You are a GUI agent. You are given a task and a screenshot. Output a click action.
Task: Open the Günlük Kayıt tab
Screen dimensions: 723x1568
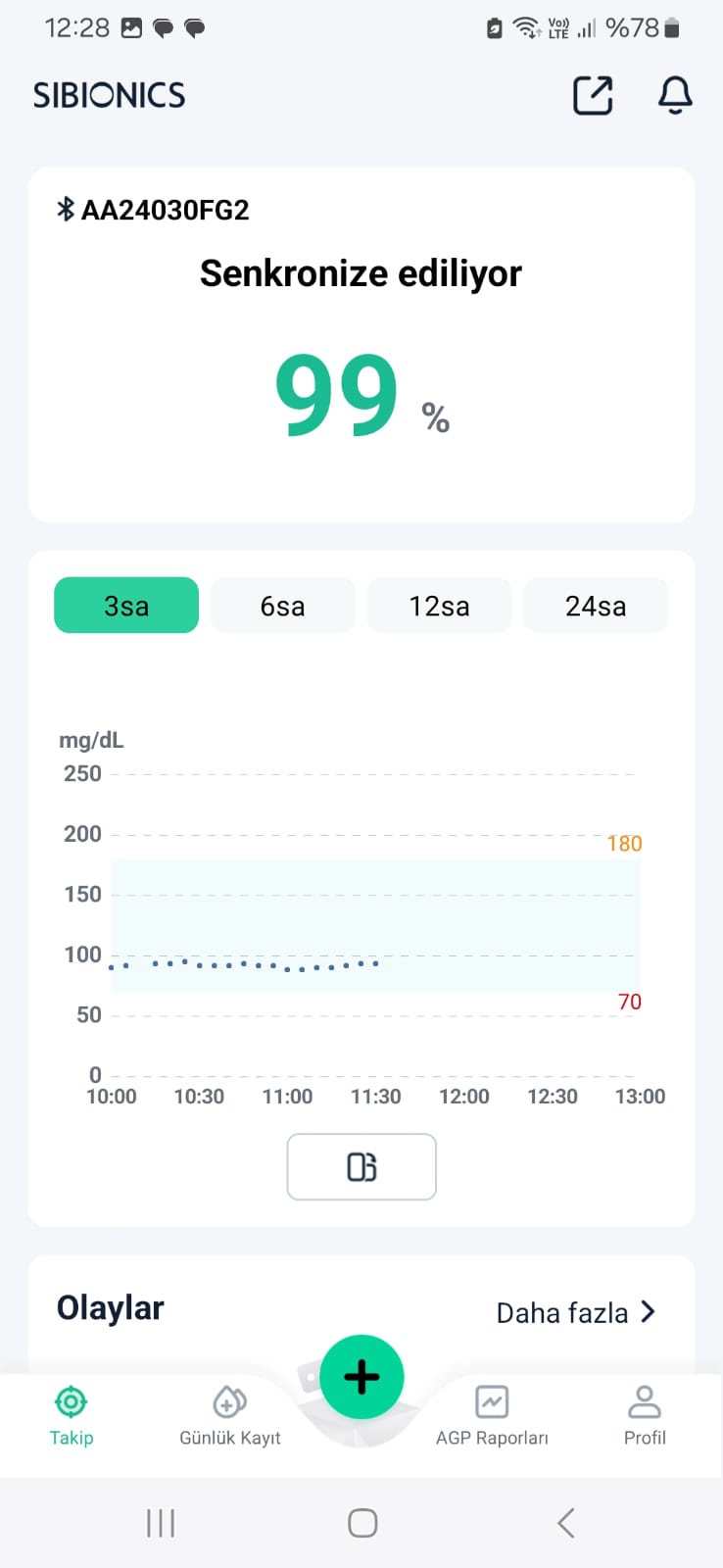230,1417
